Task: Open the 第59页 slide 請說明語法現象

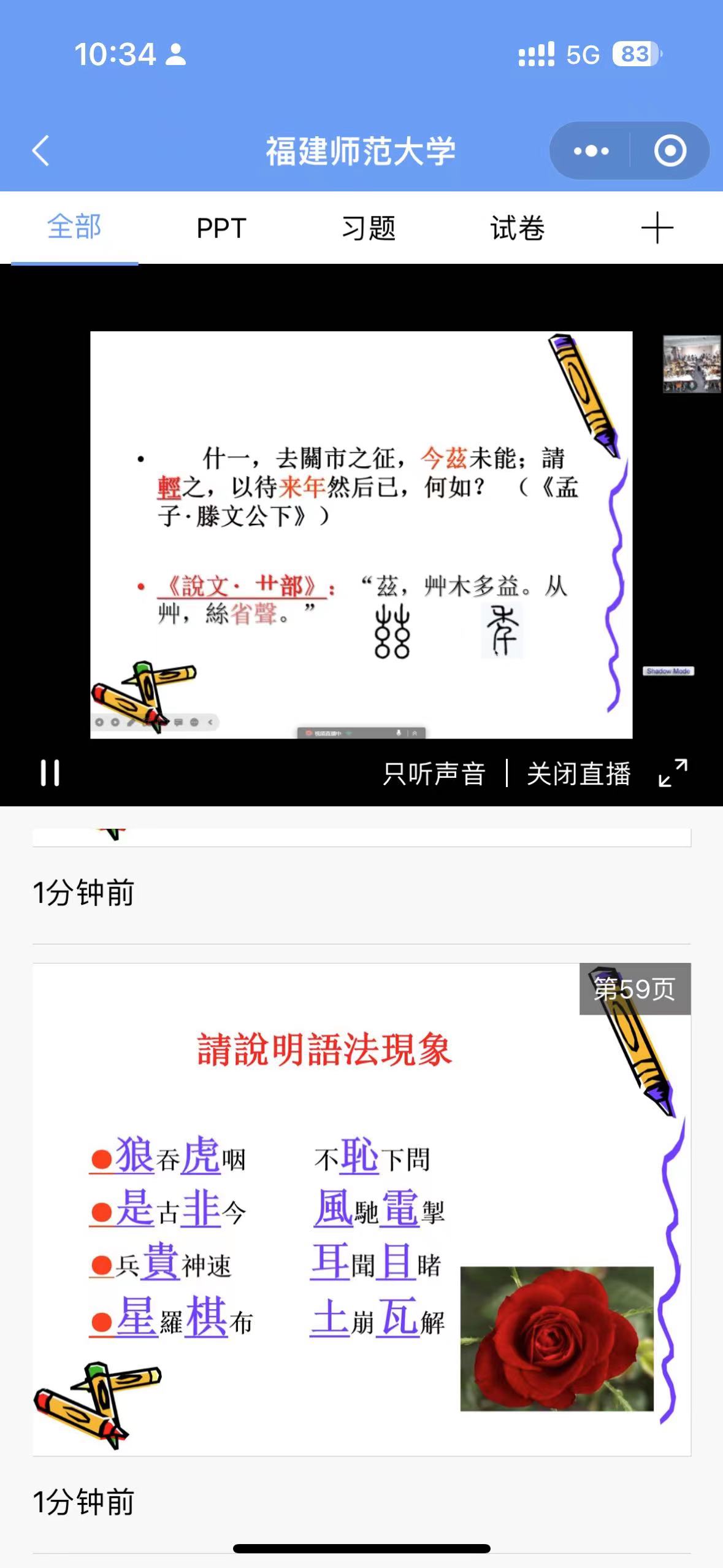Action: pos(361,1209)
